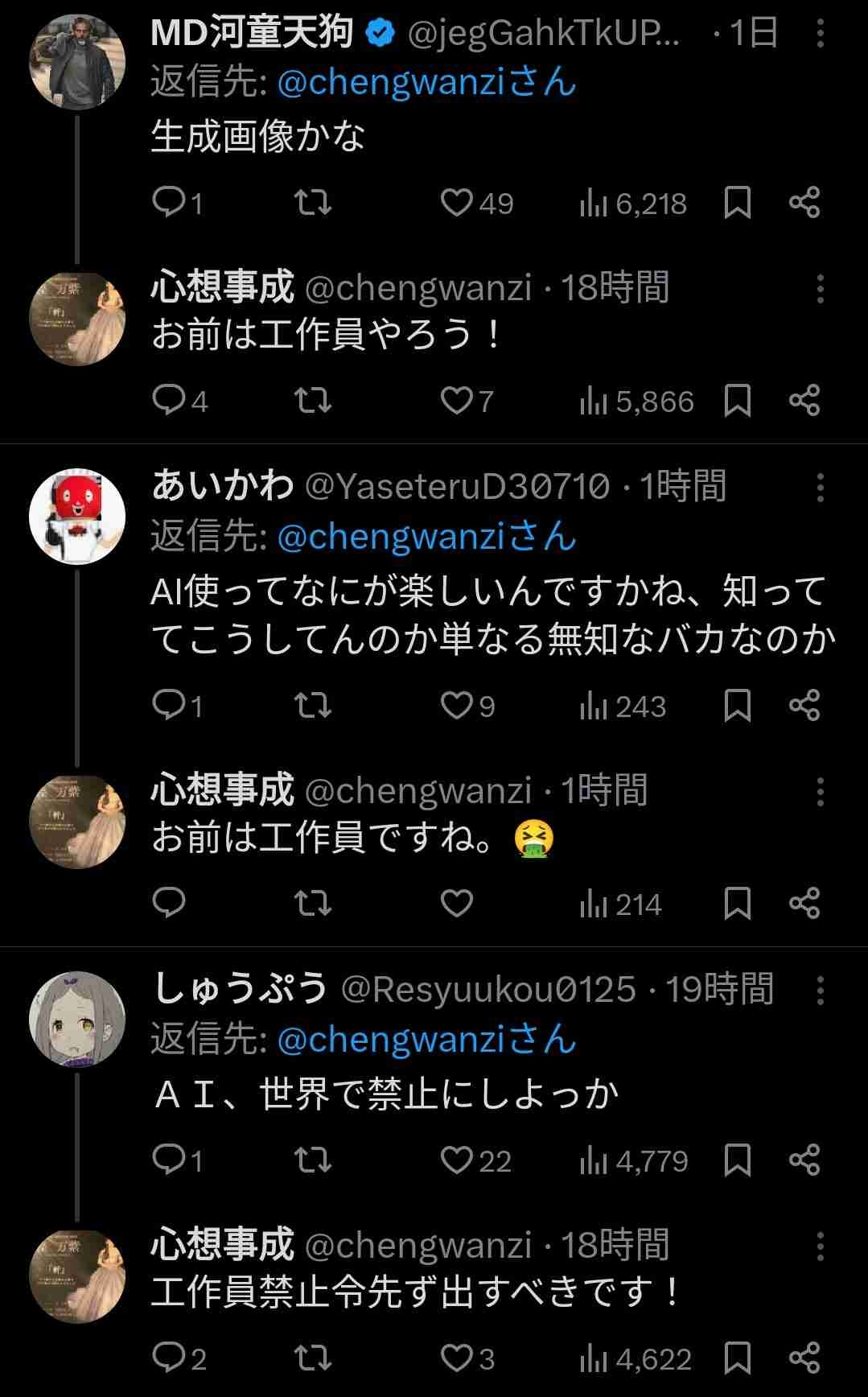Reply to 工作員禁止令先ず出すべきです！
Viewport: 868px width, 1397px height.
[169, 1358]
